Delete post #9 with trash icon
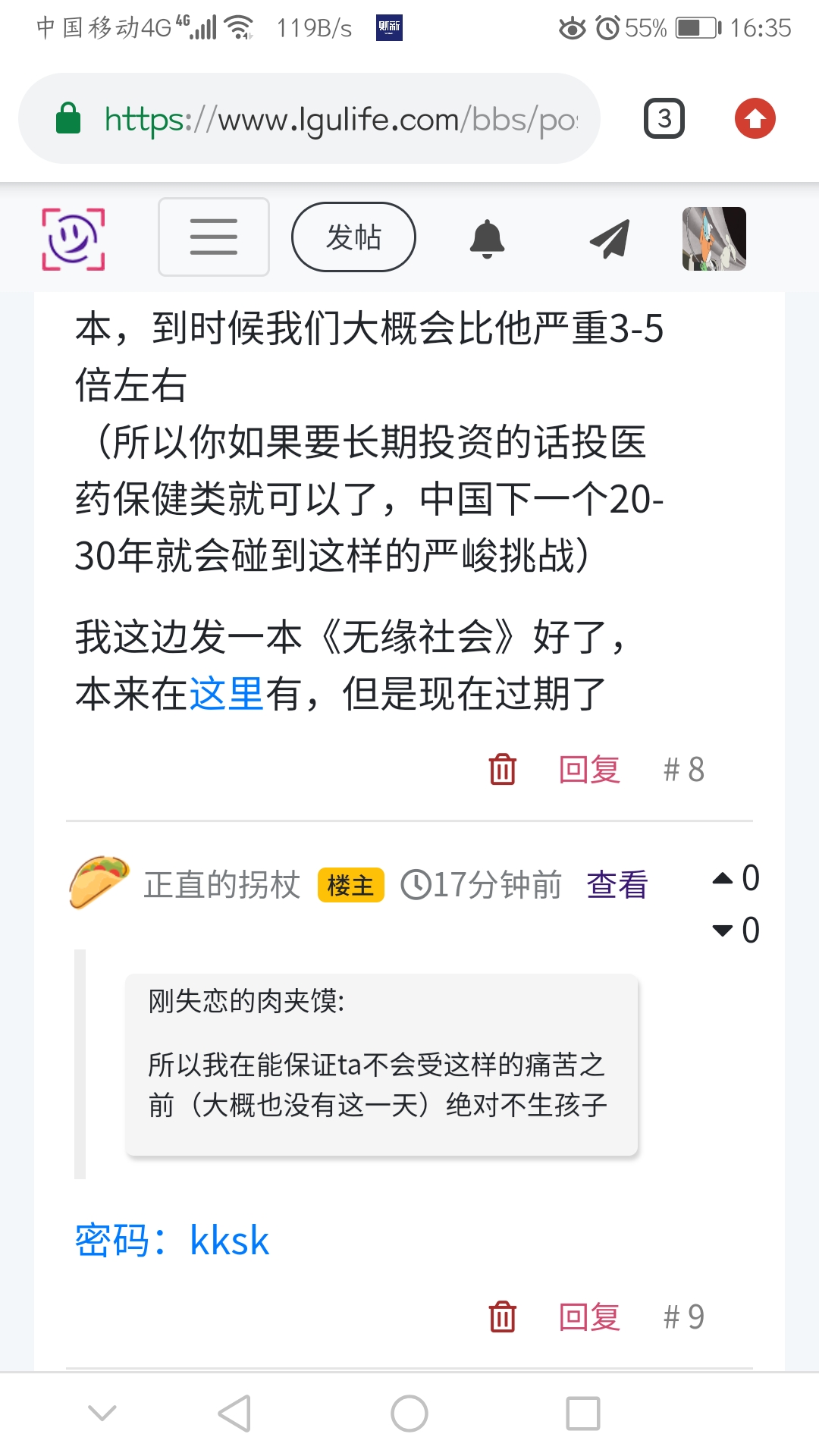This screenshot has height=1456, width=819. click(502, 1316)
